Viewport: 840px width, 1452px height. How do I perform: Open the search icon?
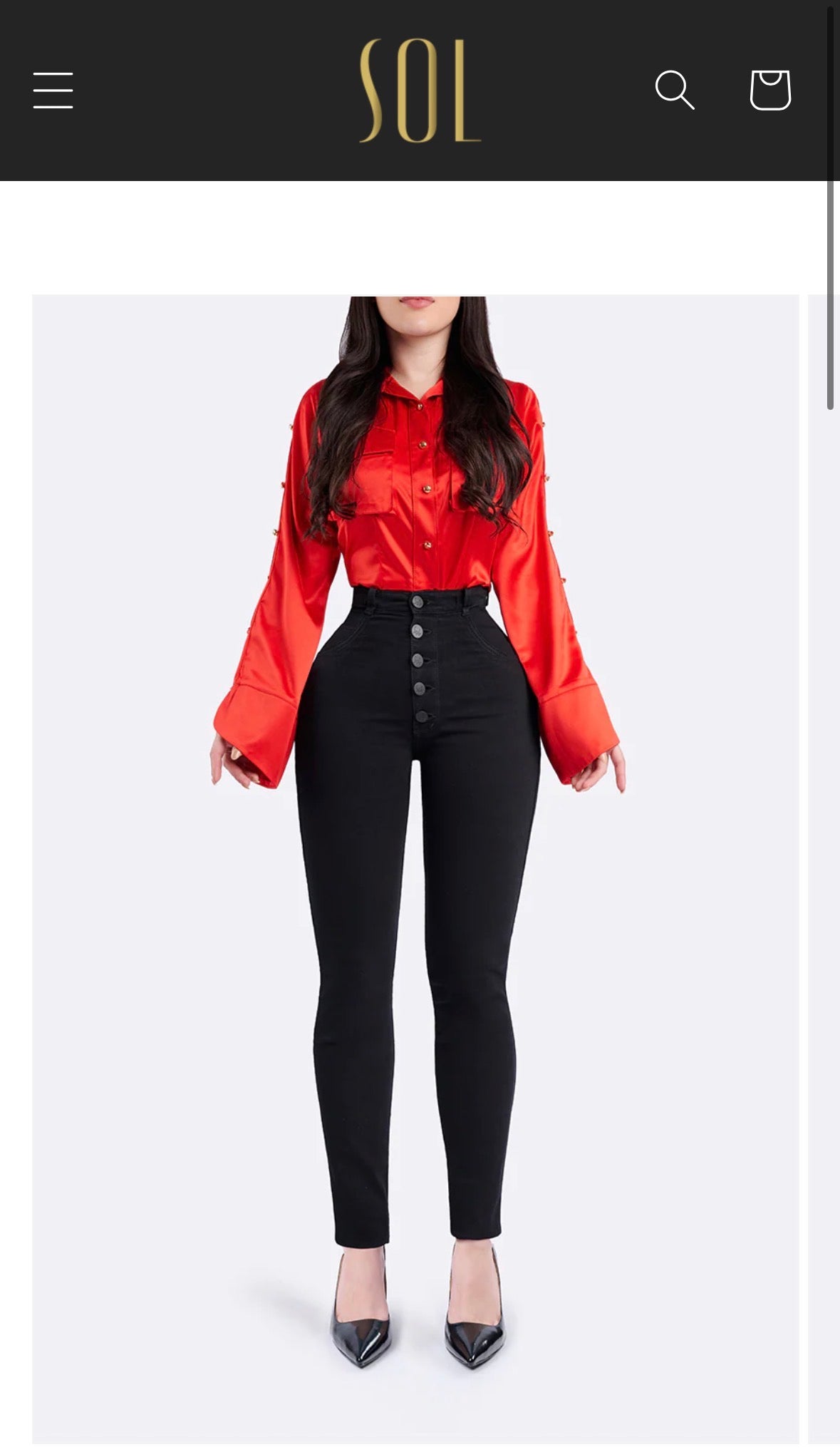point(674,90)
